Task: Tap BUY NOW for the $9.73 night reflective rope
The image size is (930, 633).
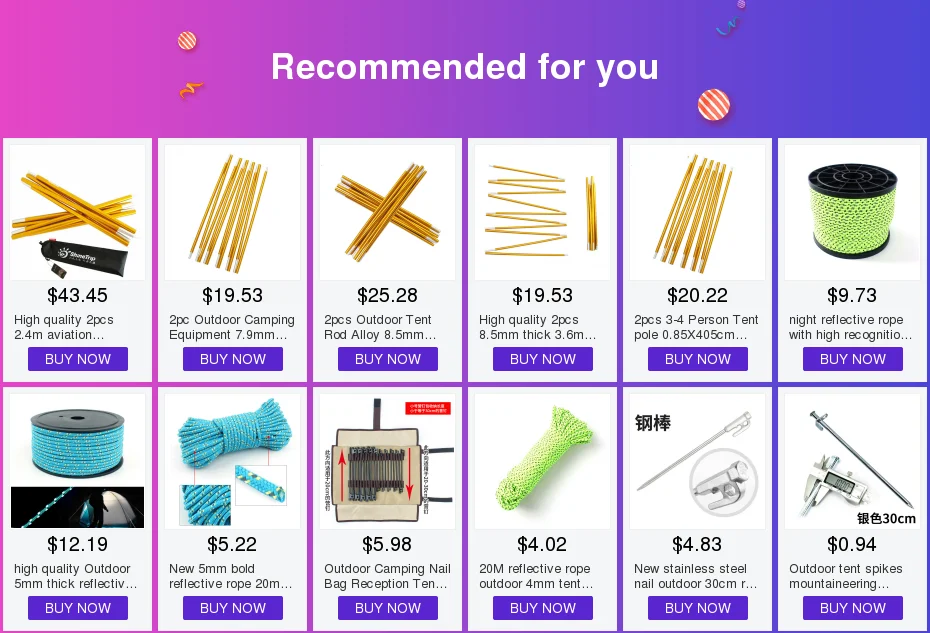Action: click(853, 359)
